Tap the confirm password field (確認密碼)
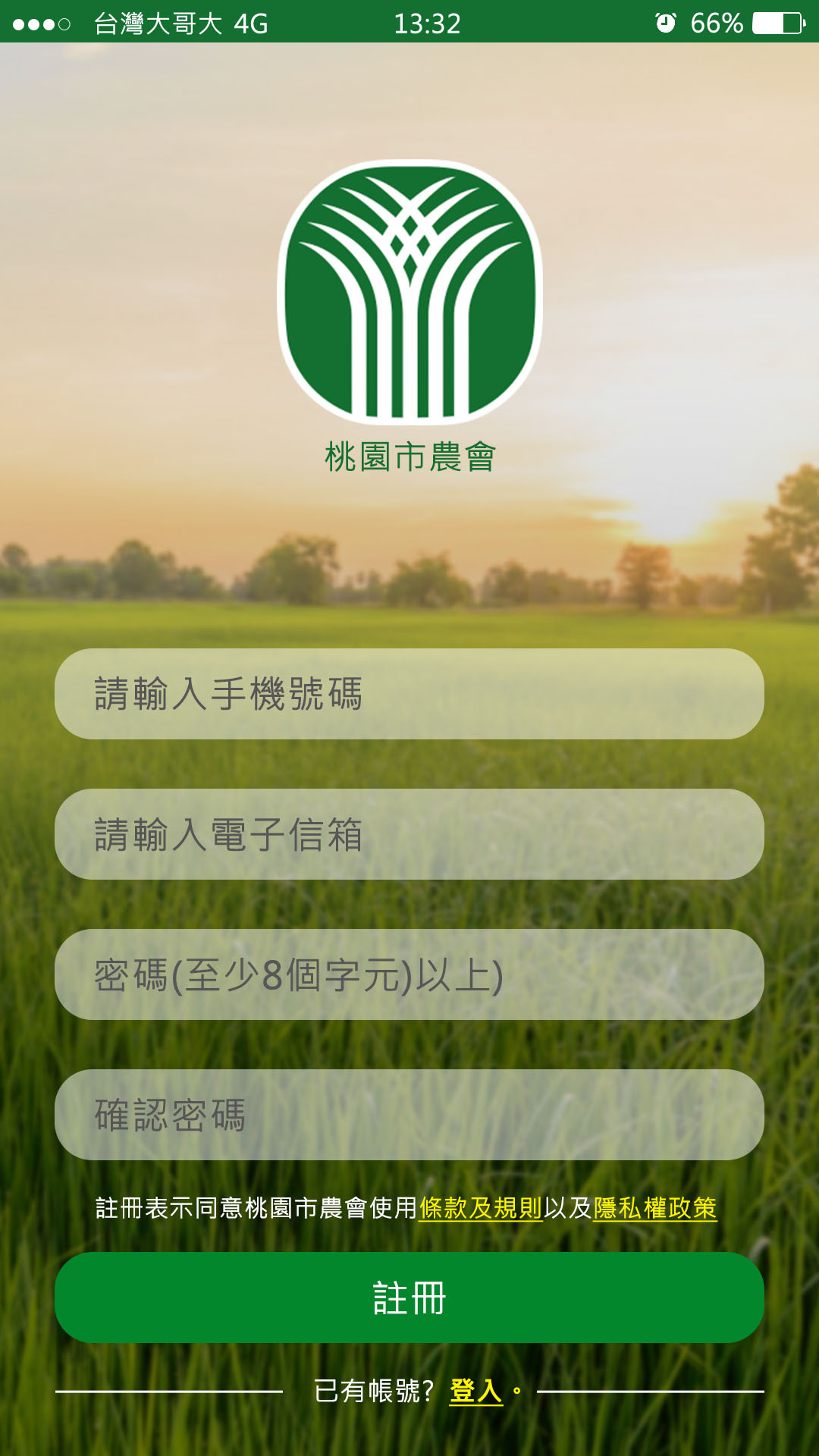 [x=409, y=1115]
